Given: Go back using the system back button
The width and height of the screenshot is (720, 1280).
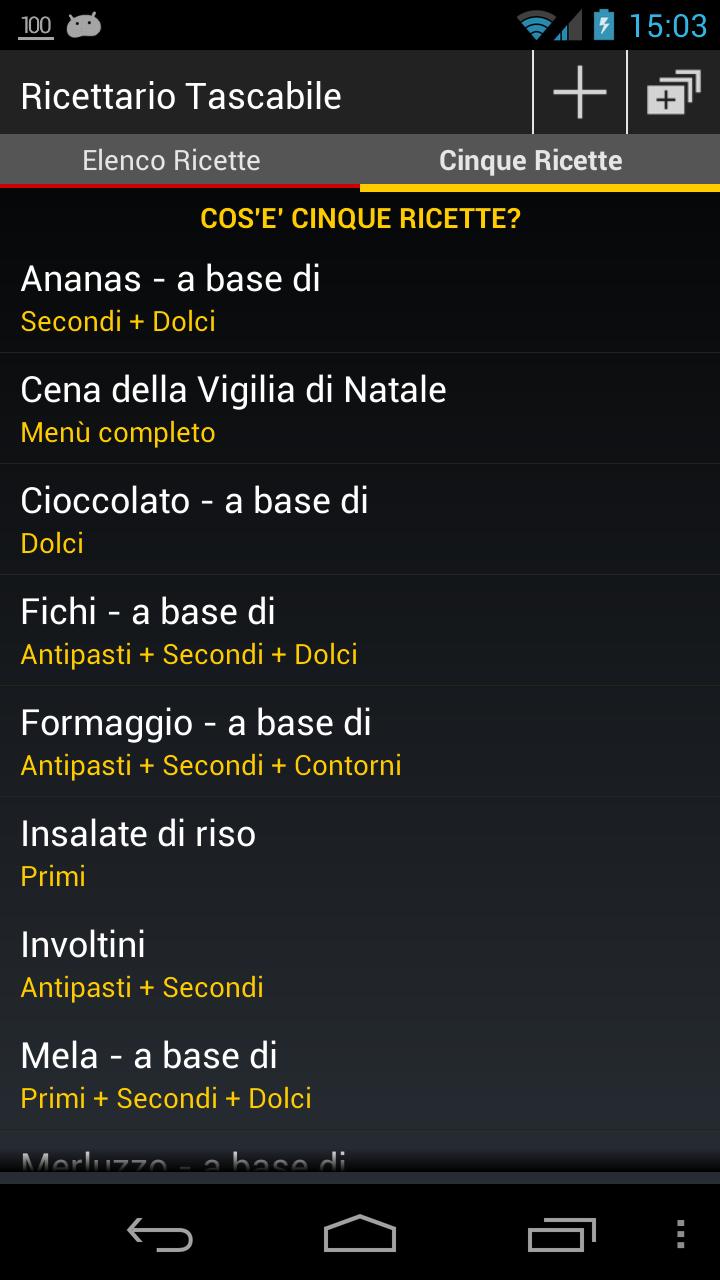Looking at the screenshot, I should [x=160, y=1235].
